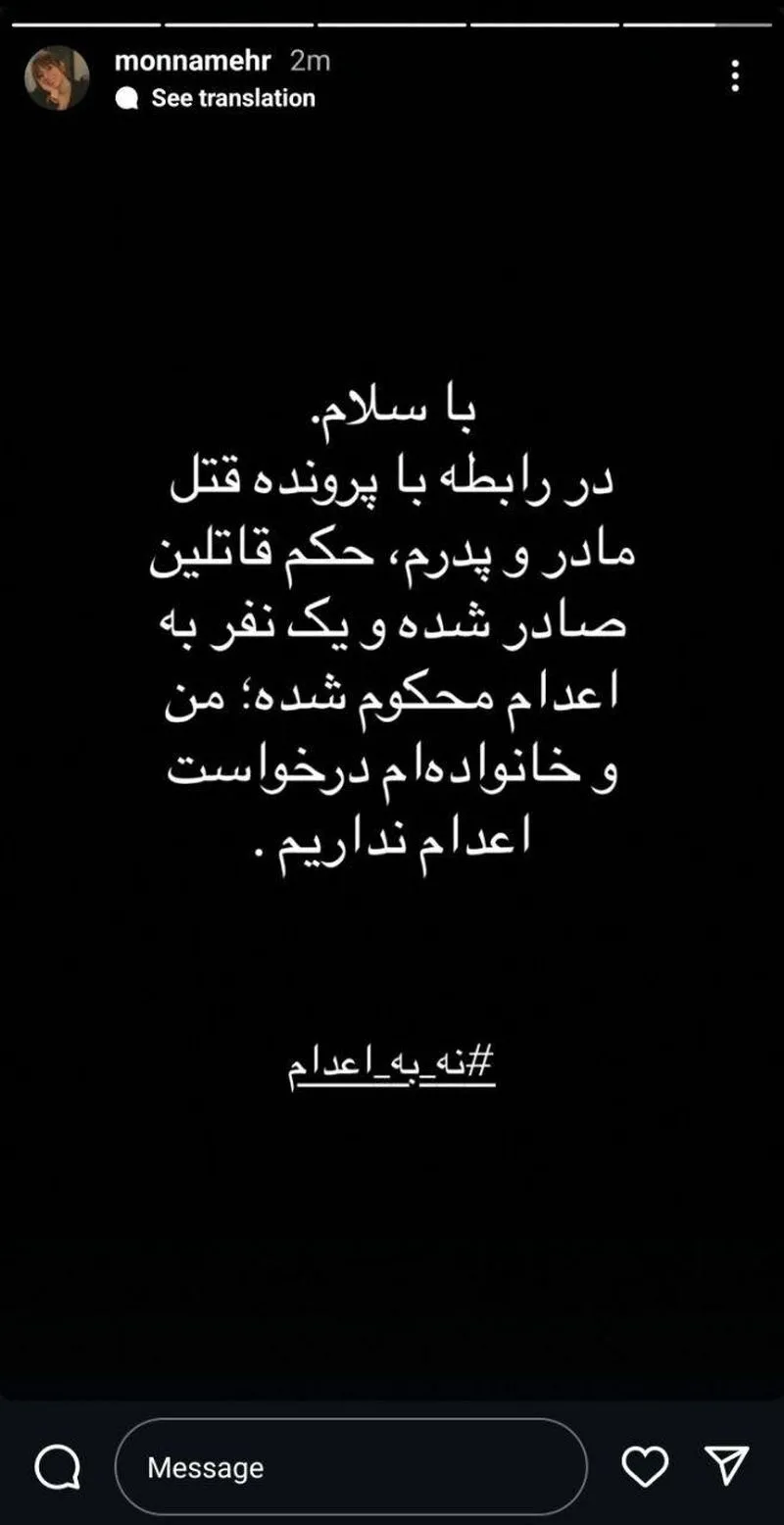
Task: Click the See translation button
Action: (230, 97)
